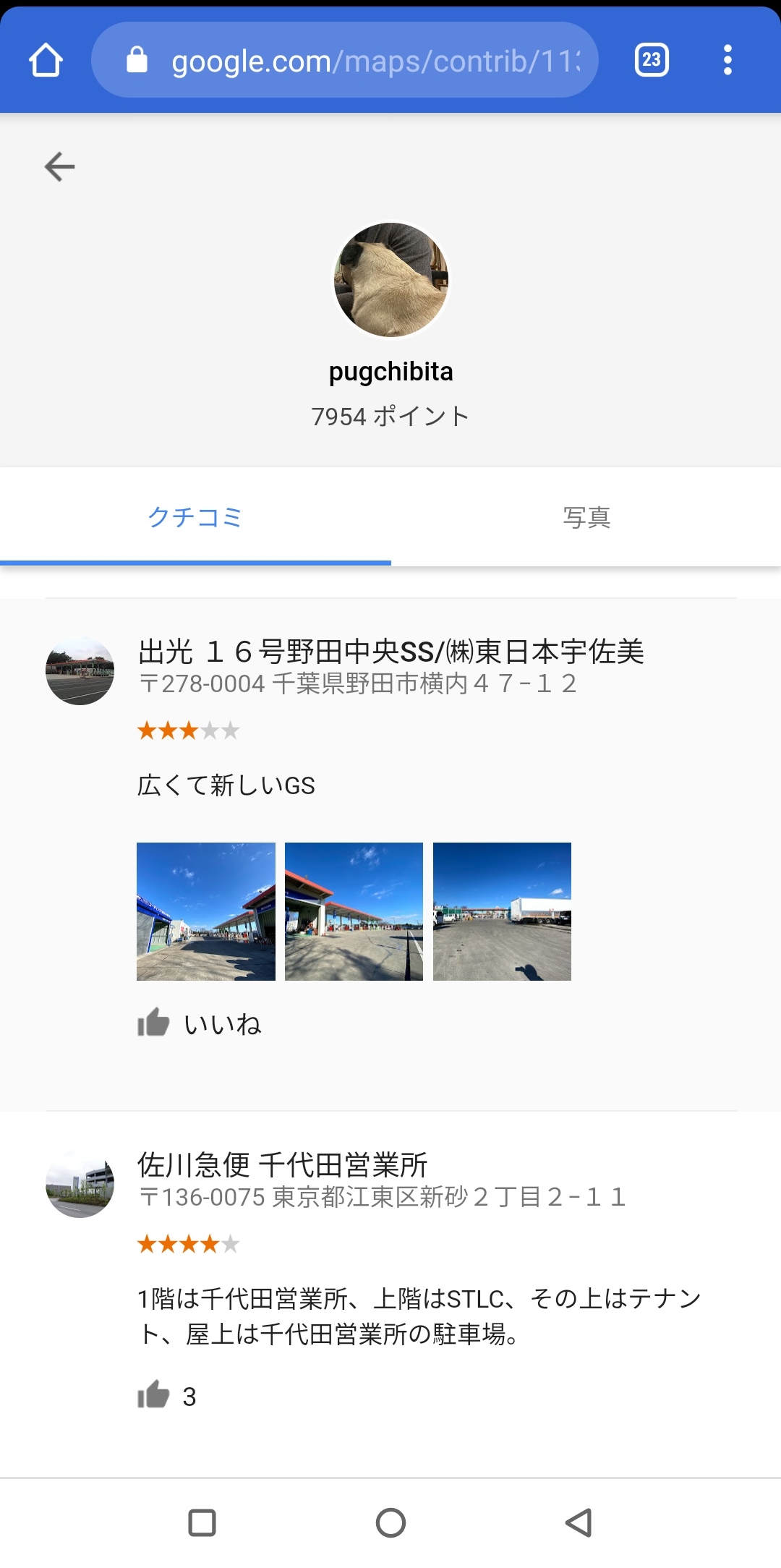Tap the browser home icon
Image resolution: width=781 pixels, height=1568 pixels.
click(x=46, y=60)
